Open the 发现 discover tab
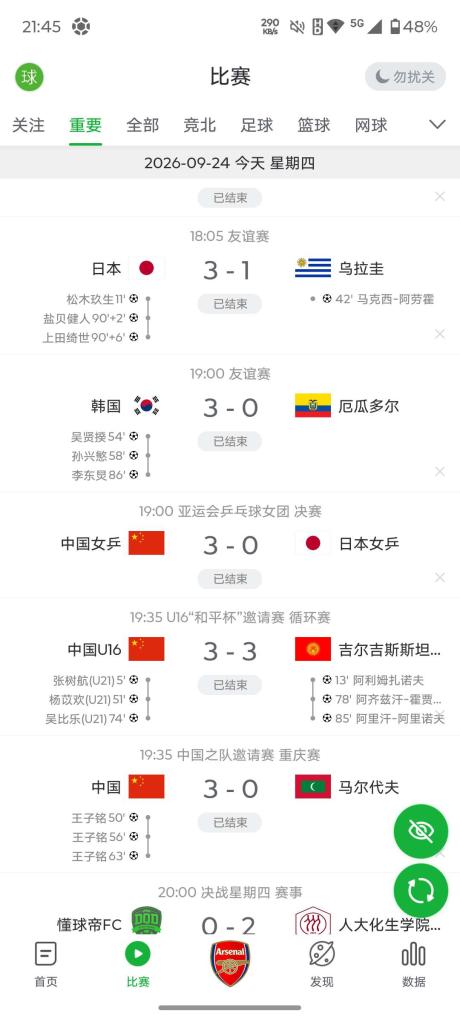 [x=321, y=964]
